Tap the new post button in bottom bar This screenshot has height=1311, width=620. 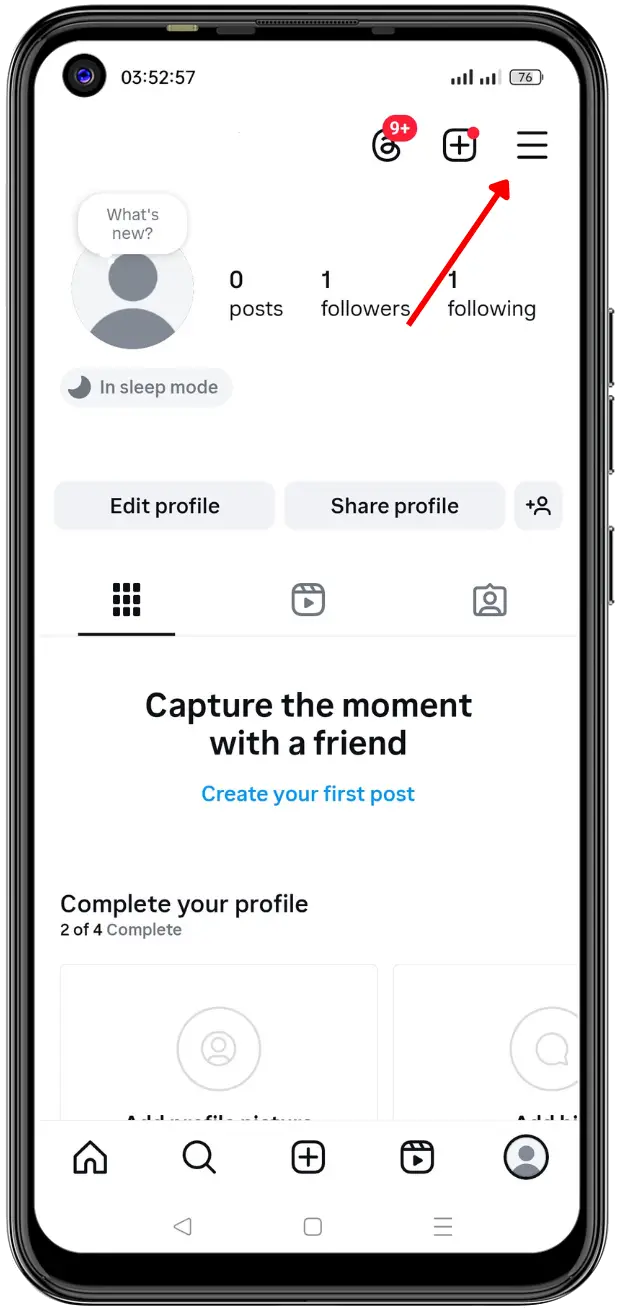click(x=308, y=1158)
